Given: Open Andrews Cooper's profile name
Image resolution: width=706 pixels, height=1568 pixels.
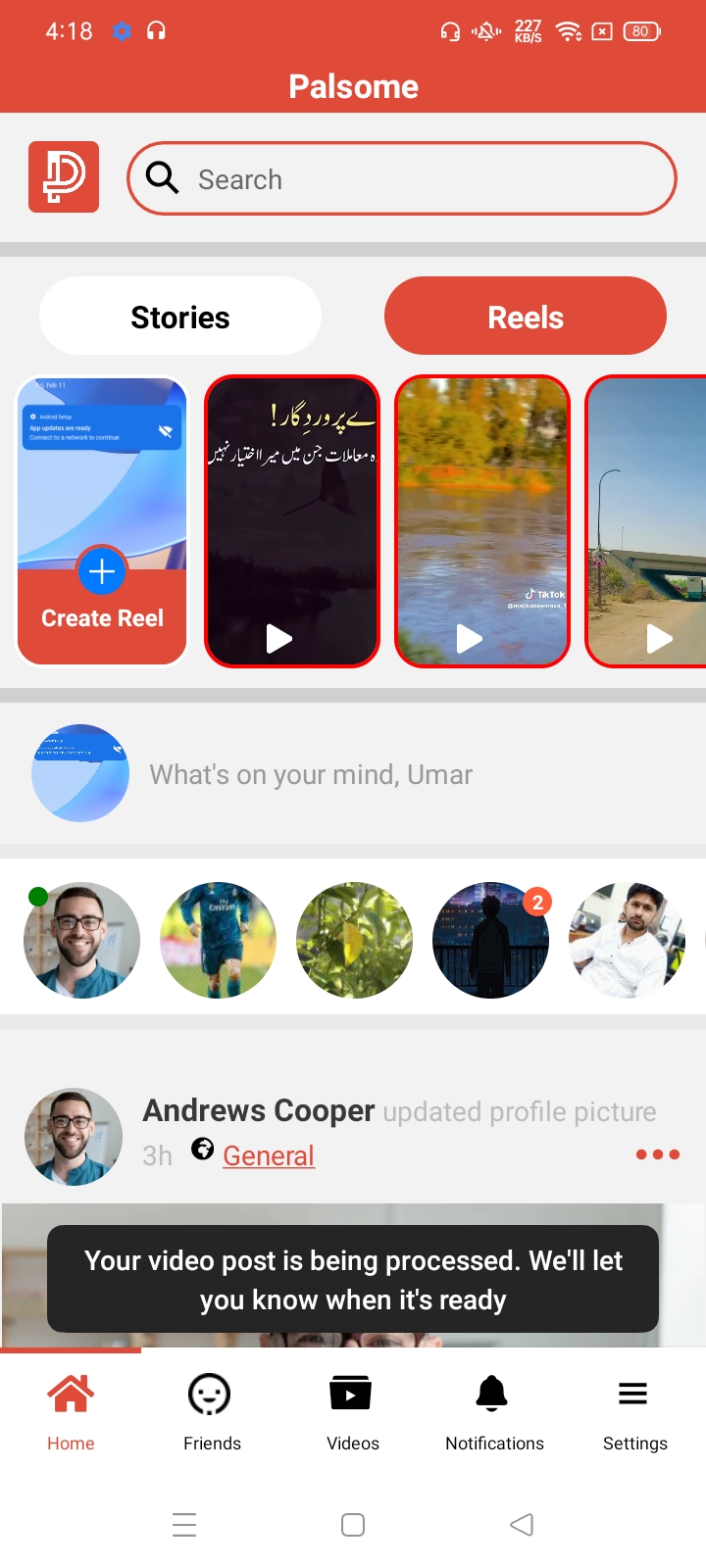Looking at the screenshot, I should (x=259, y=1110).
